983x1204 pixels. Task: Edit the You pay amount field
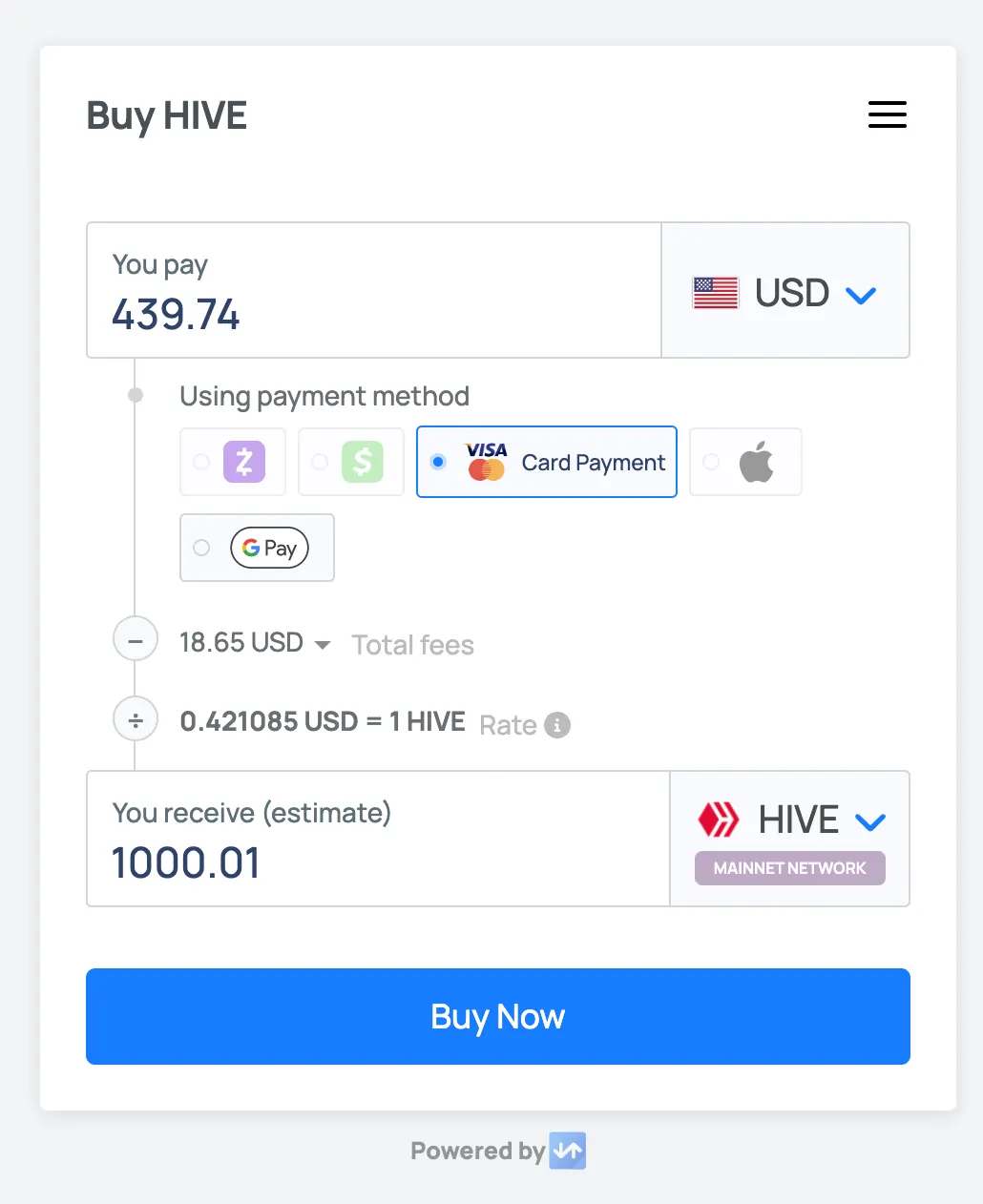372,314
